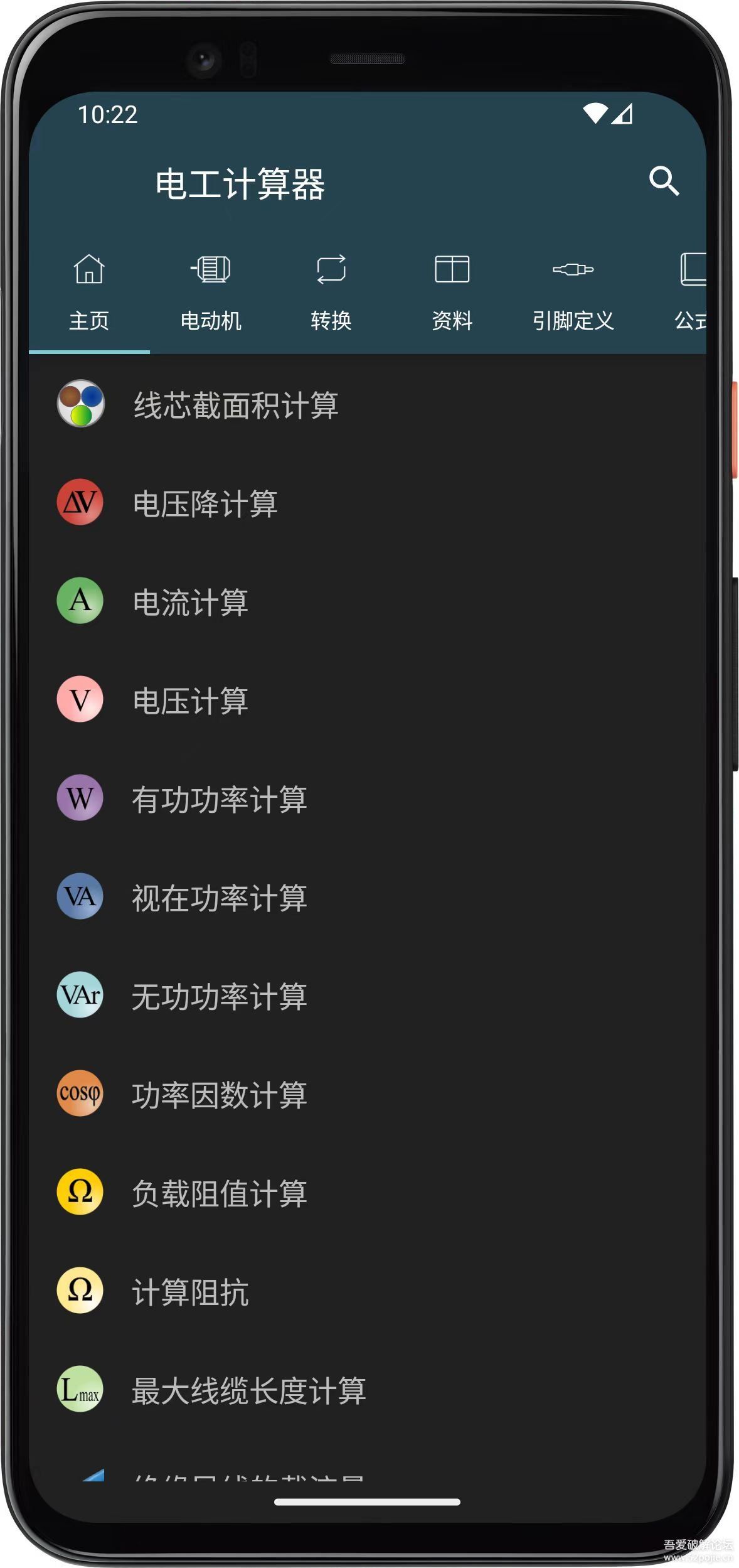
Task: Open 线芯截面积计算
Action: point(236,405)
